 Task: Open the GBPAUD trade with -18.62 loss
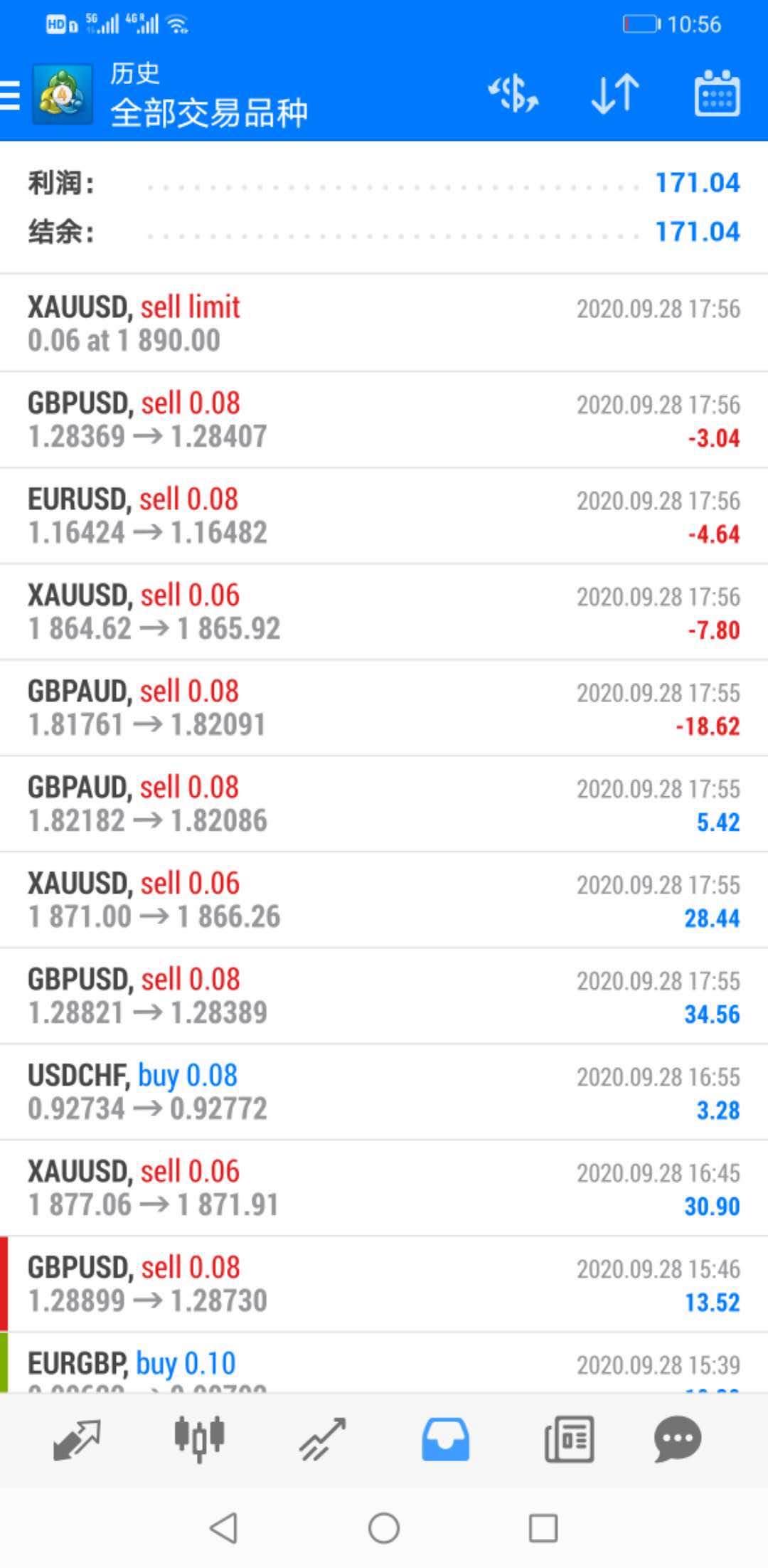click(x=384, y=708)
